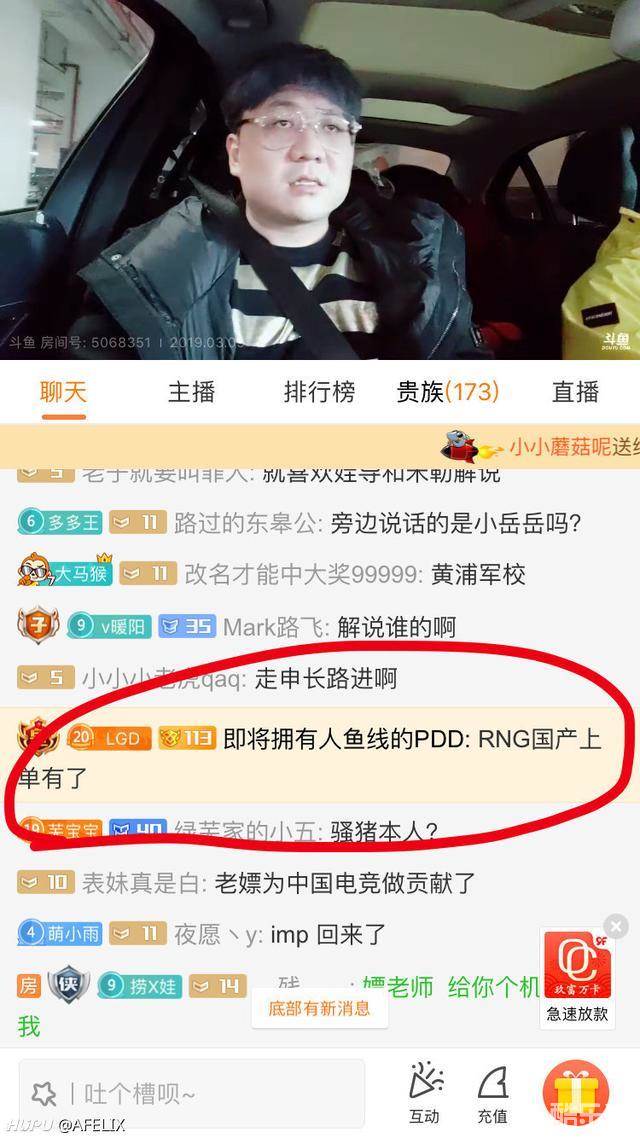Switch to the 聊天 tab

pyautogui.click(x=64, y=391)
